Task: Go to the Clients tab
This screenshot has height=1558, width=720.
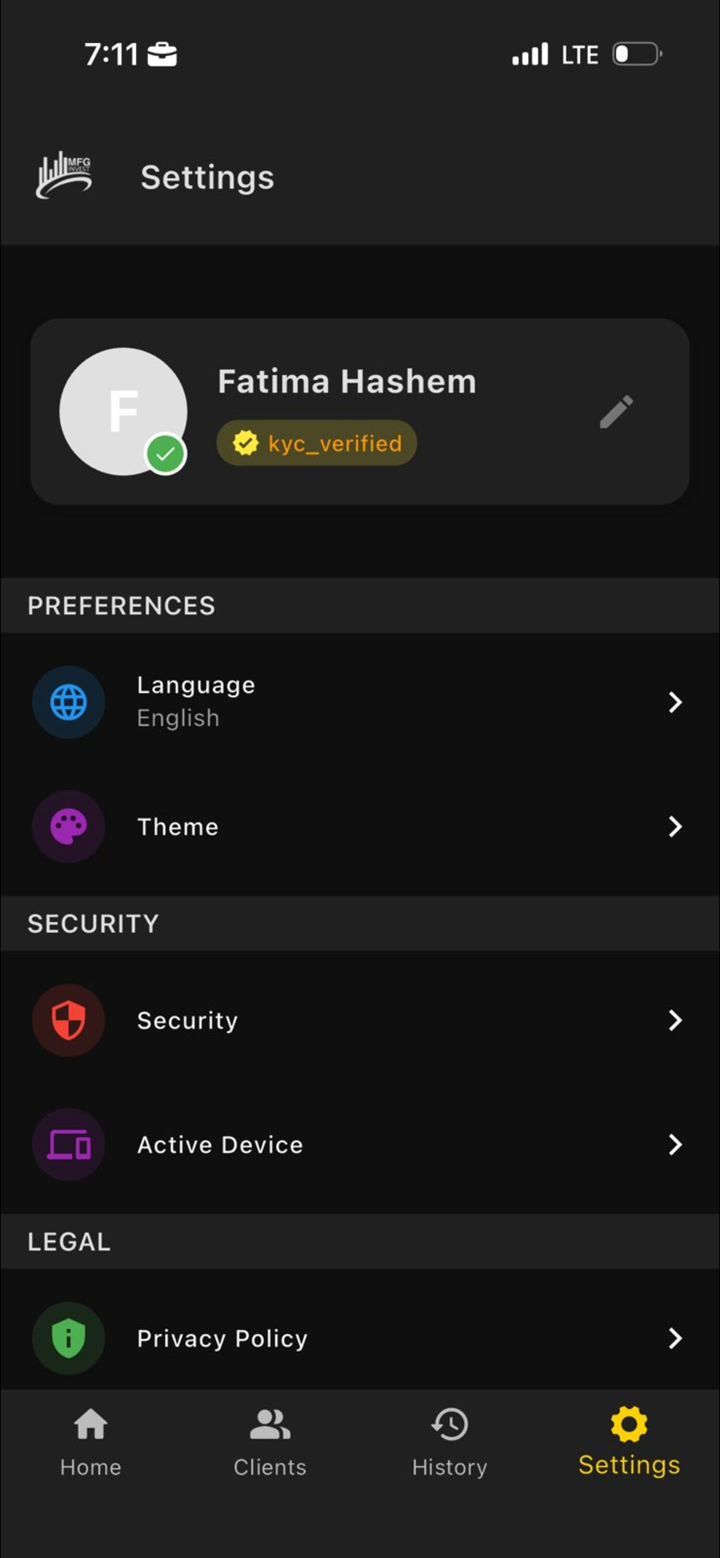Action: click(x=270, y=1442)
